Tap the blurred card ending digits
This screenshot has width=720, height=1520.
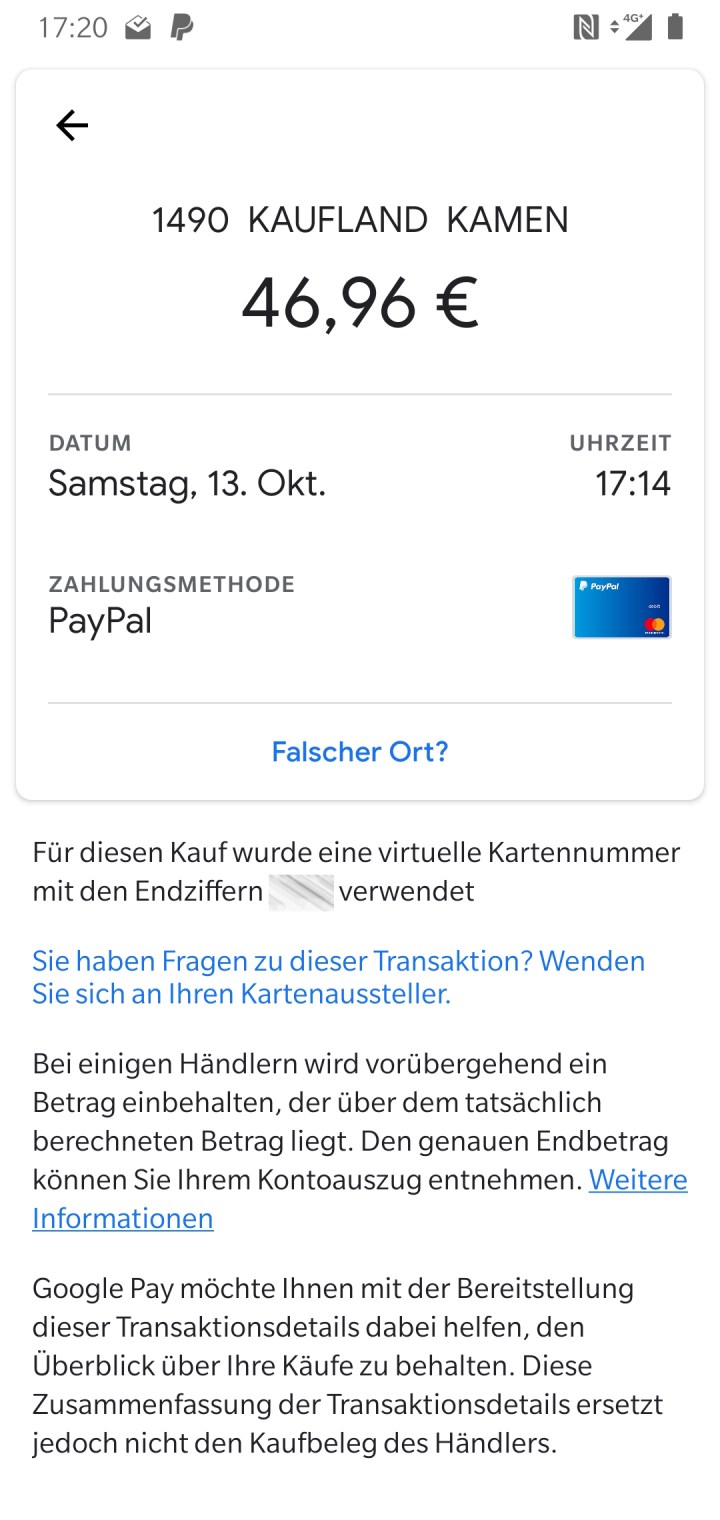(300, 891)
